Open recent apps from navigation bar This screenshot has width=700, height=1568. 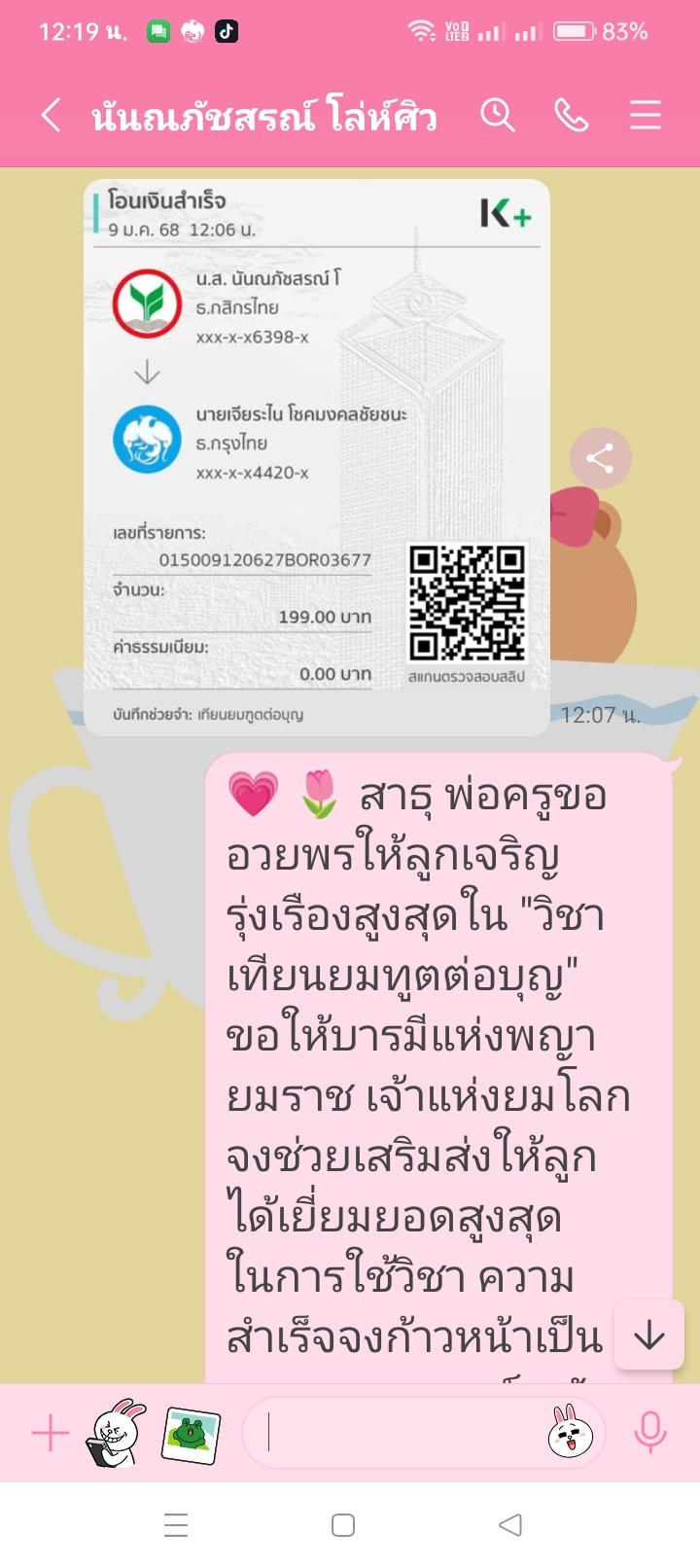click(x=176, y=1525)
